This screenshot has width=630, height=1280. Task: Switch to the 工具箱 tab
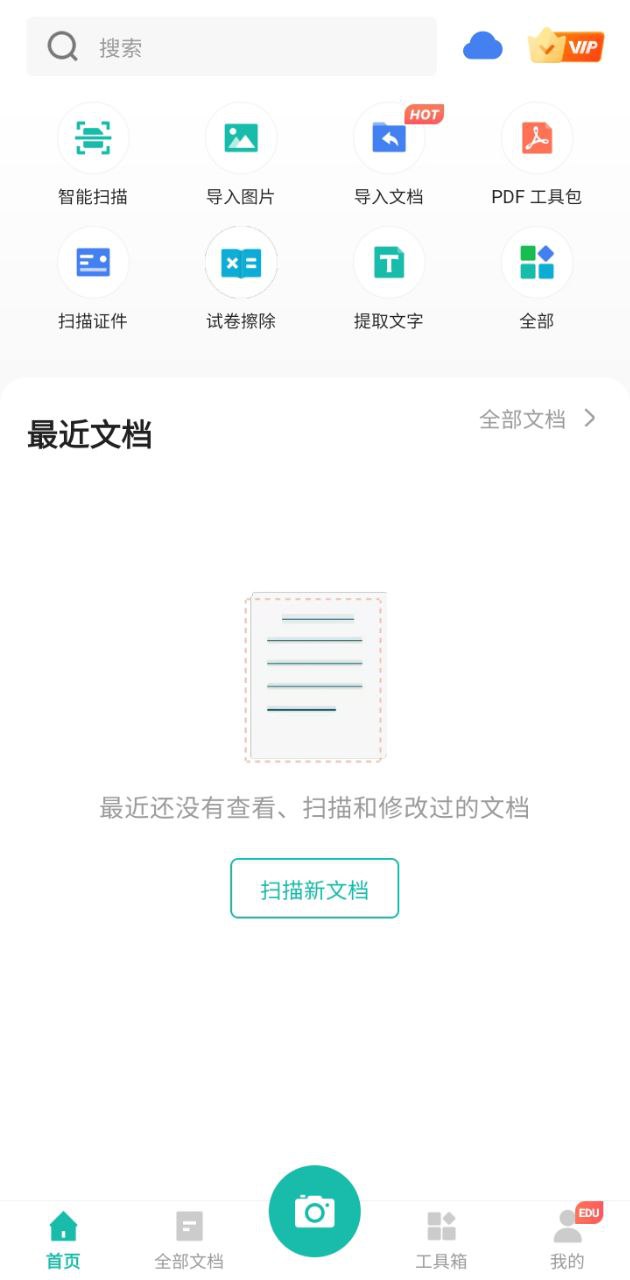coord(441,1239)
